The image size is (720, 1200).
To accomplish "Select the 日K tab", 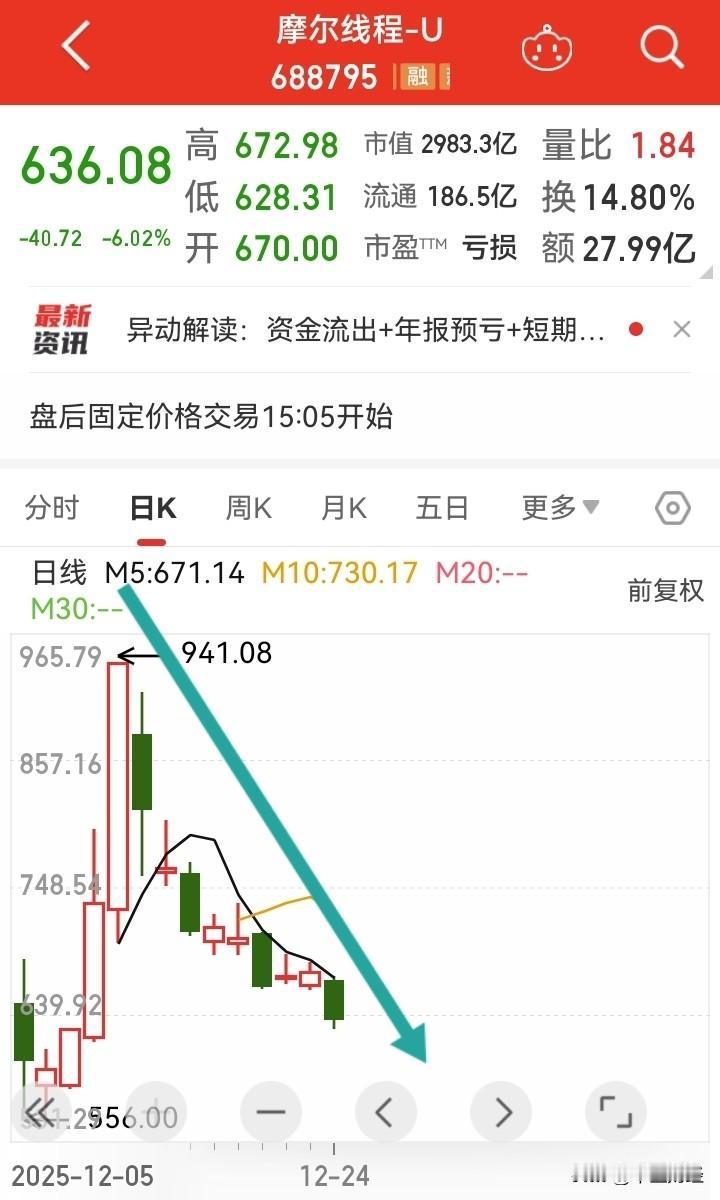I will [153, 508].
